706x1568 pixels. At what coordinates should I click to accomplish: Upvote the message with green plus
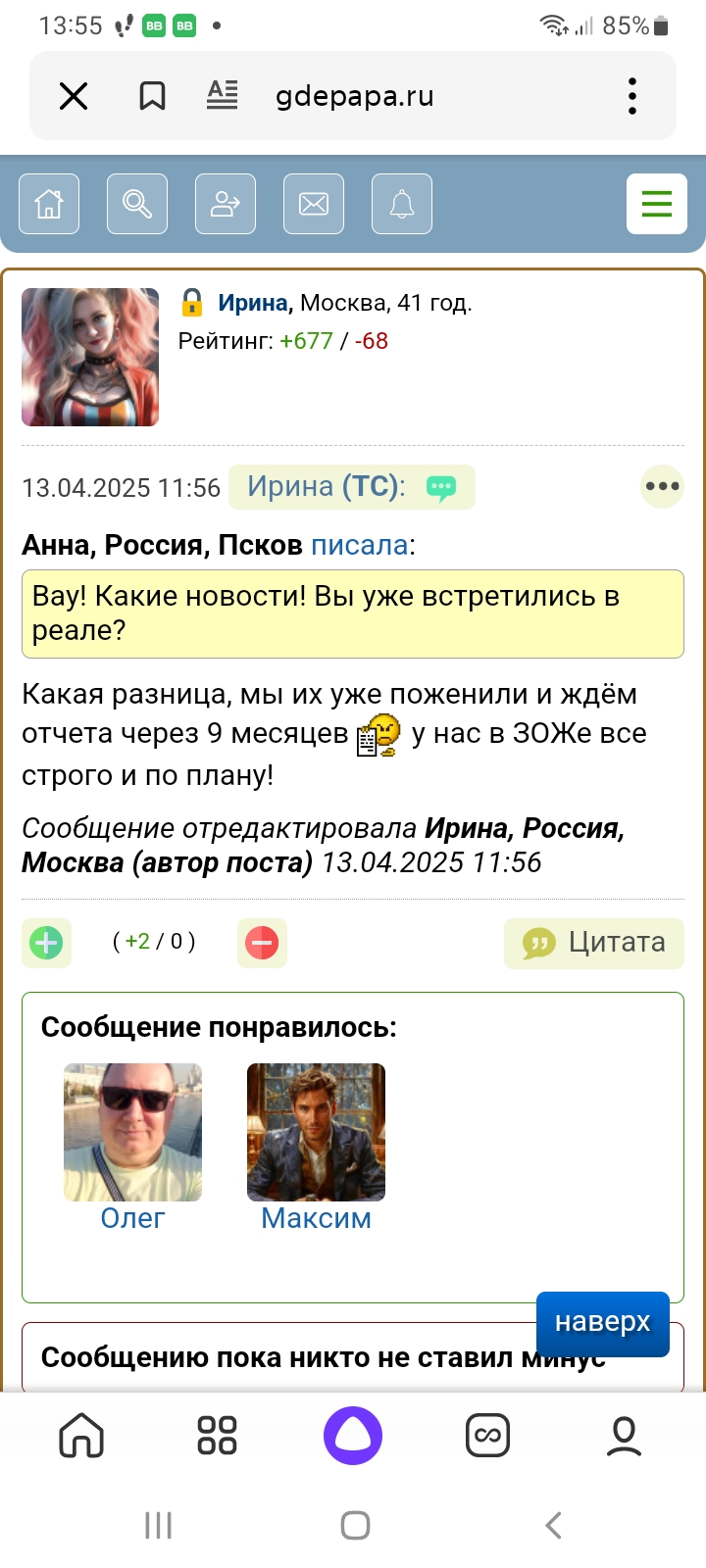pos(46,943)
